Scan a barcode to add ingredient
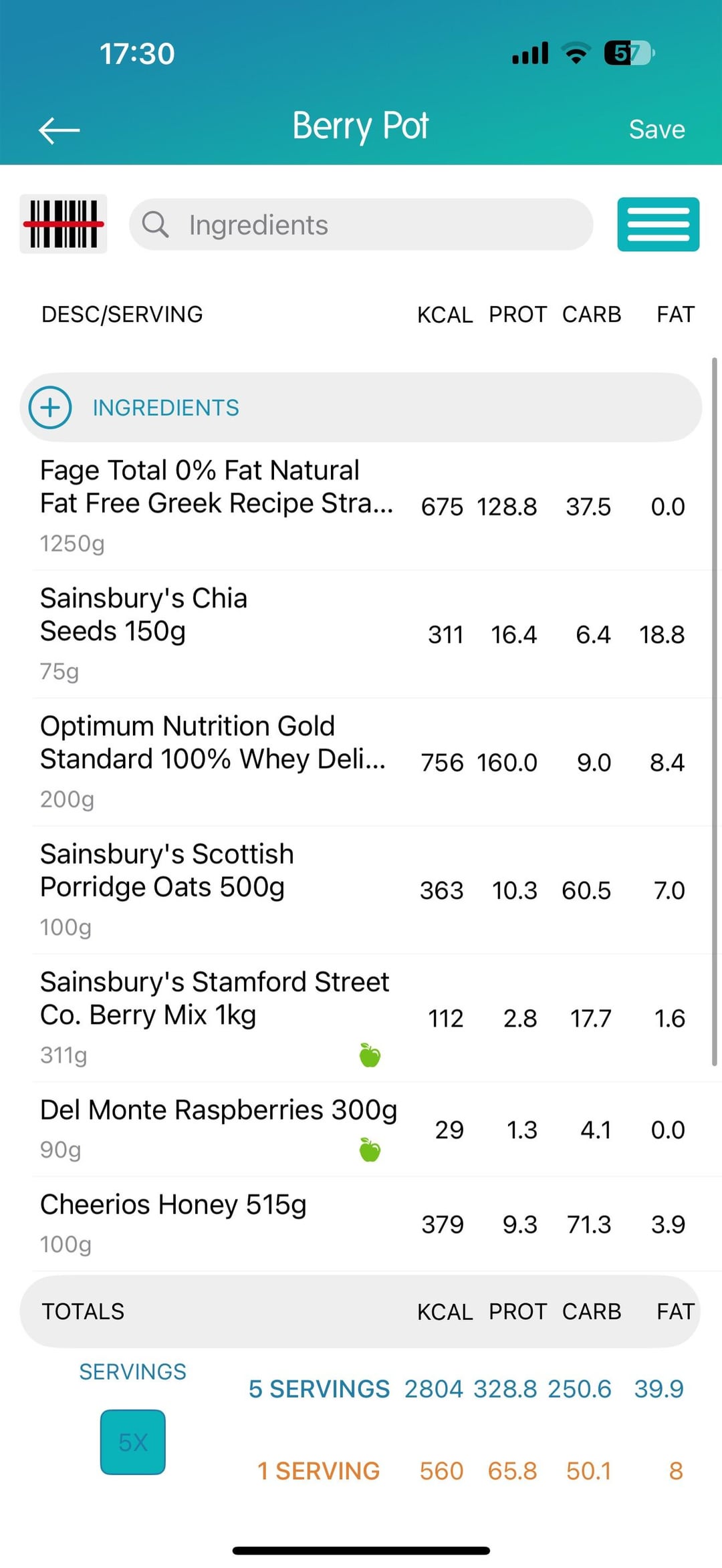The image size is (722, 1568). (x=64, y=224)
